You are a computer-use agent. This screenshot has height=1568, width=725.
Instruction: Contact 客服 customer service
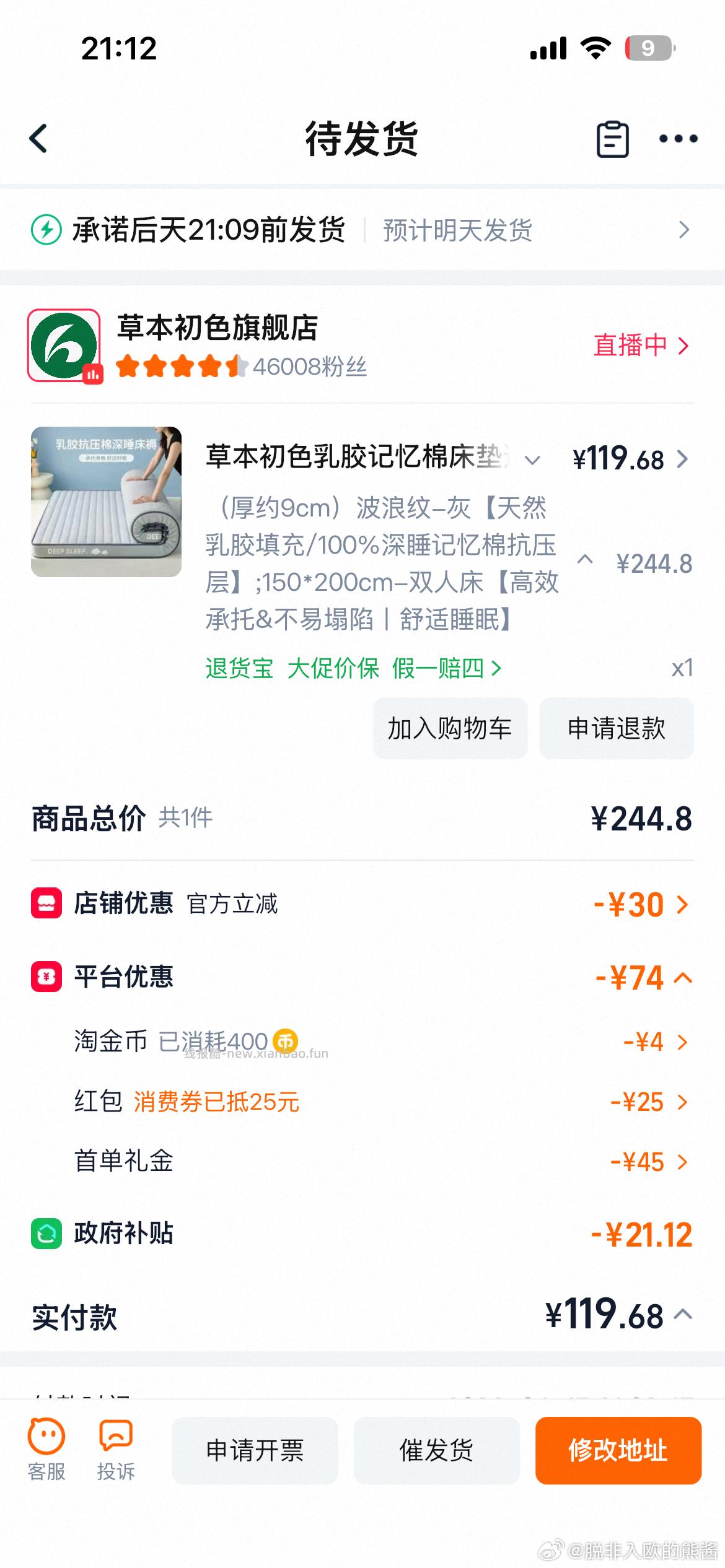[46, 1450]
